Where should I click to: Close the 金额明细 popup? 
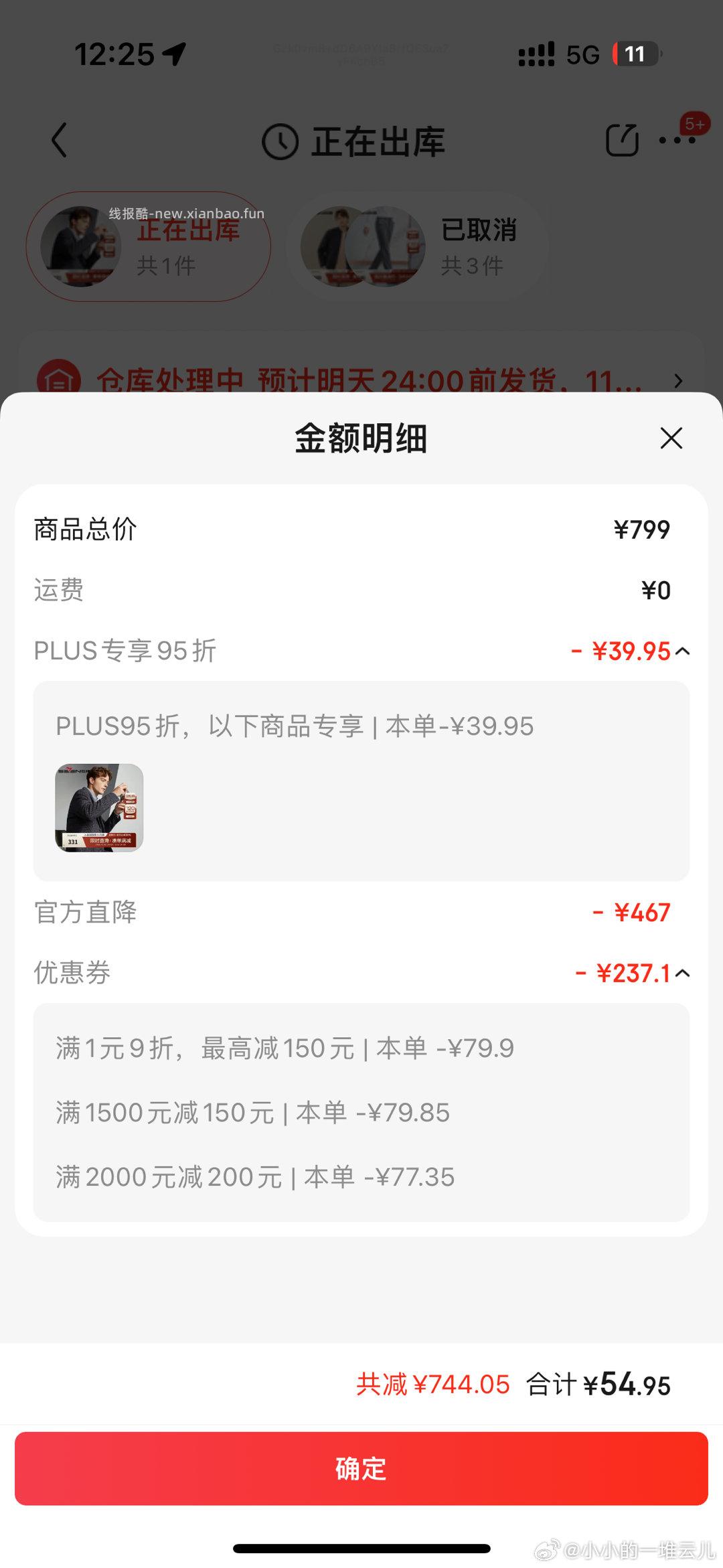(x=671, y=439)
